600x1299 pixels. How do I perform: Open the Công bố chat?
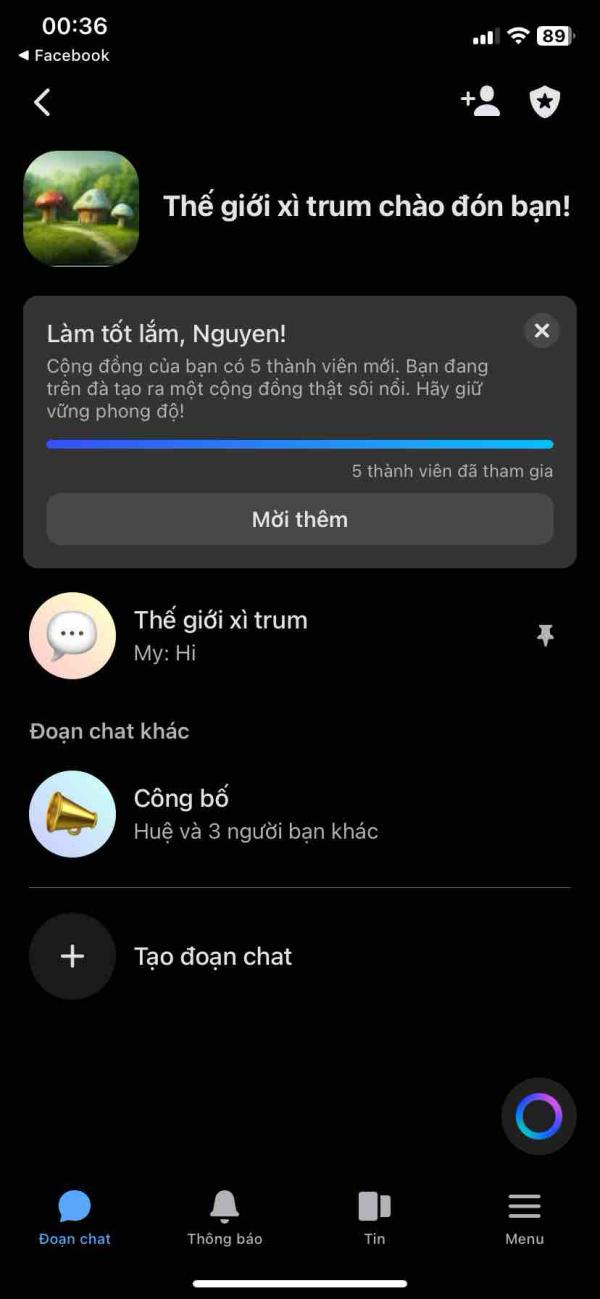click(300, 814)
